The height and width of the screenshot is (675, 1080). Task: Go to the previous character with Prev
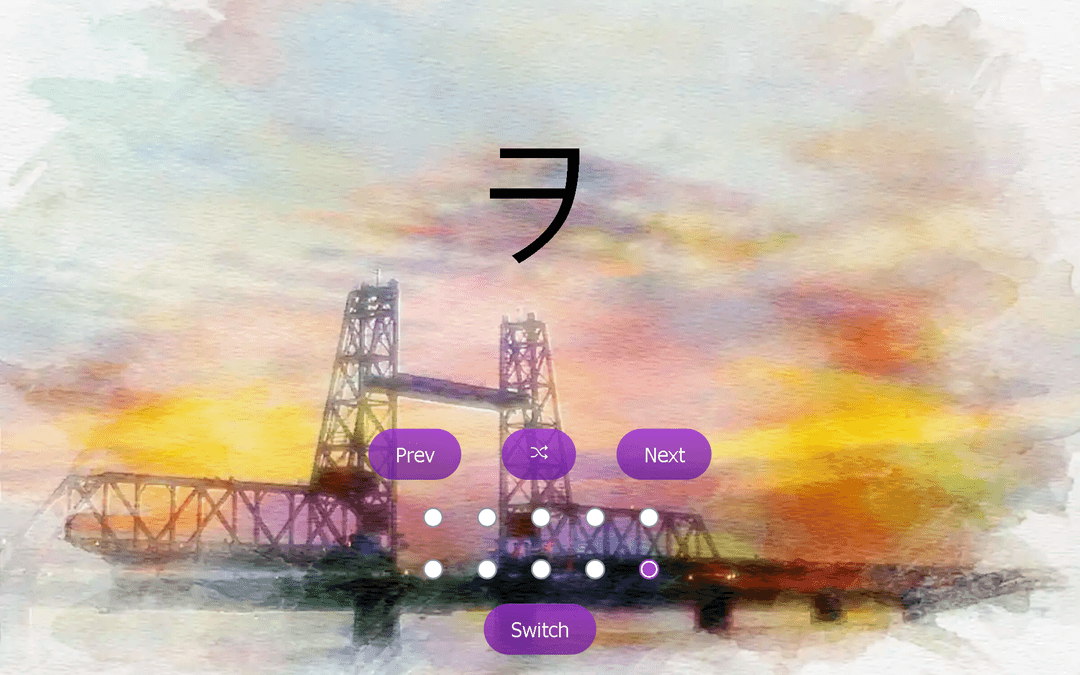coord(414,455)
